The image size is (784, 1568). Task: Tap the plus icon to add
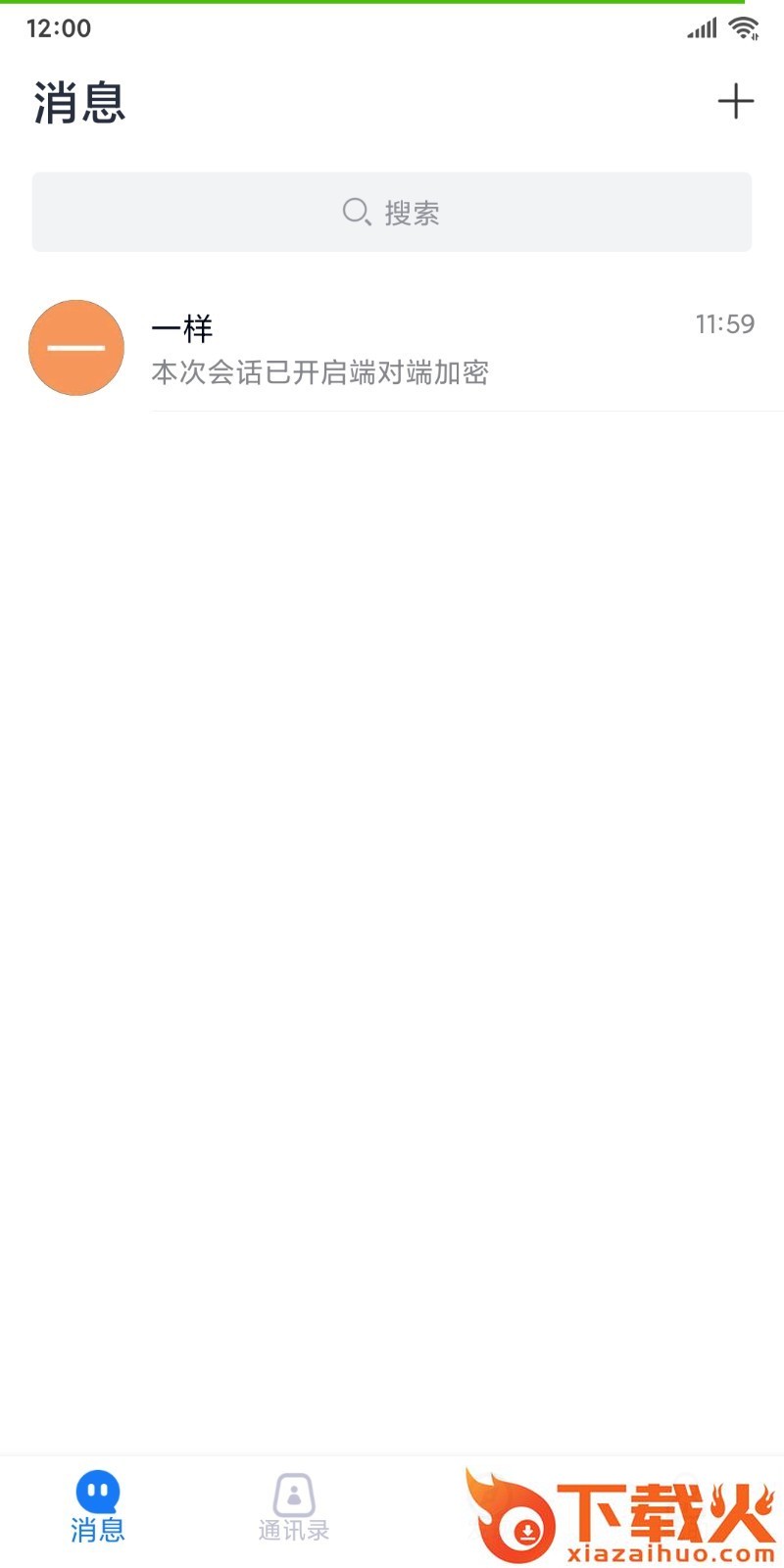[735, 101]
